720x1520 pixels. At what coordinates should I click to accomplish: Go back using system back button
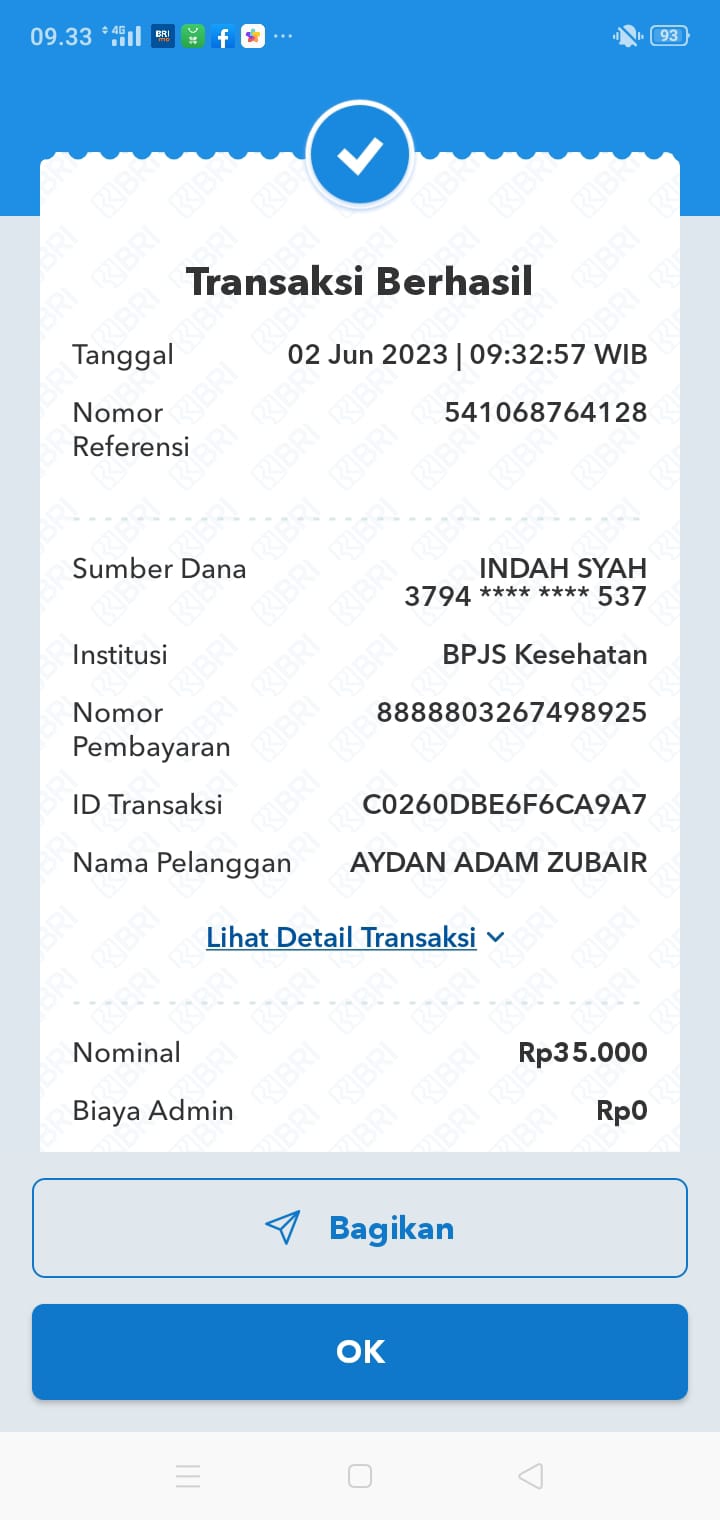[x=531, y=1476]
